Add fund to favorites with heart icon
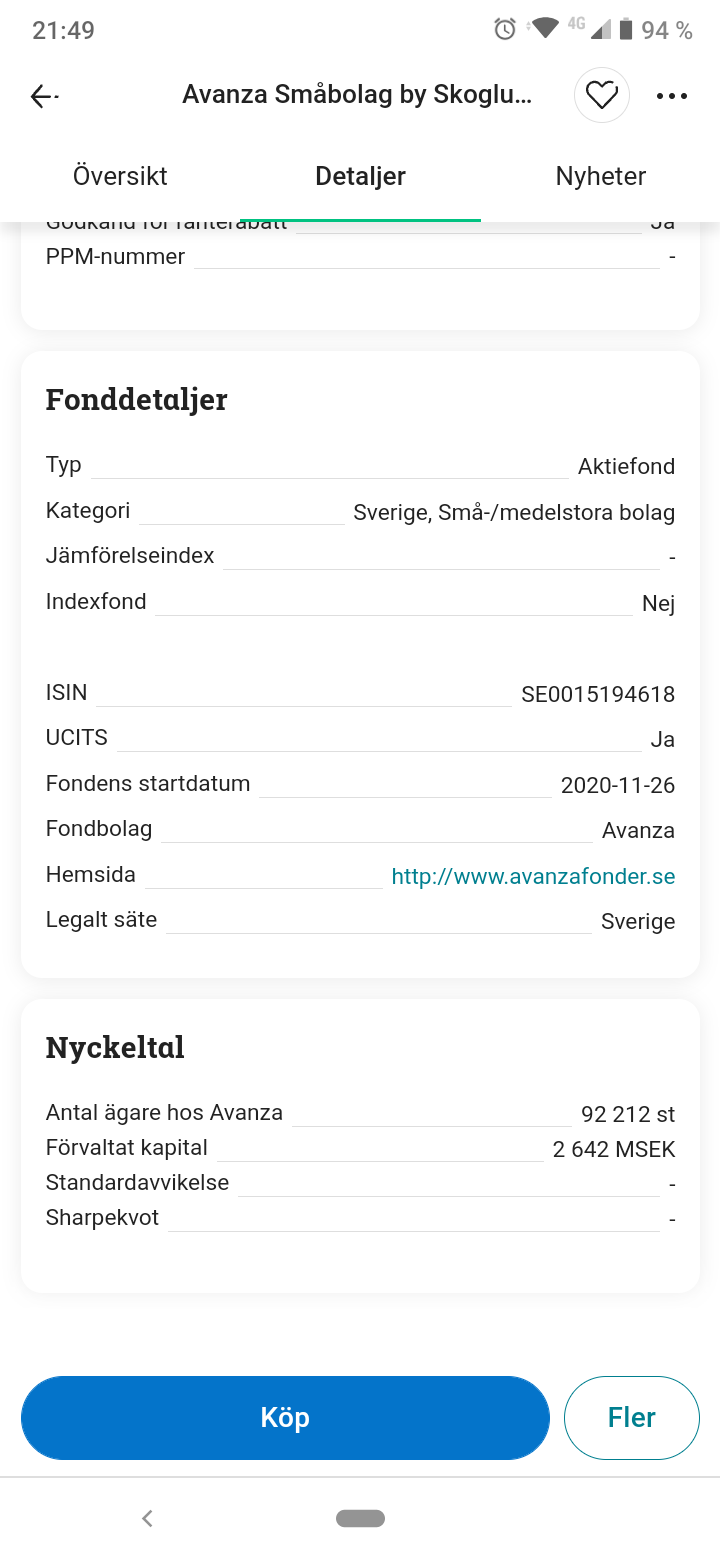 tap(601, 96)
